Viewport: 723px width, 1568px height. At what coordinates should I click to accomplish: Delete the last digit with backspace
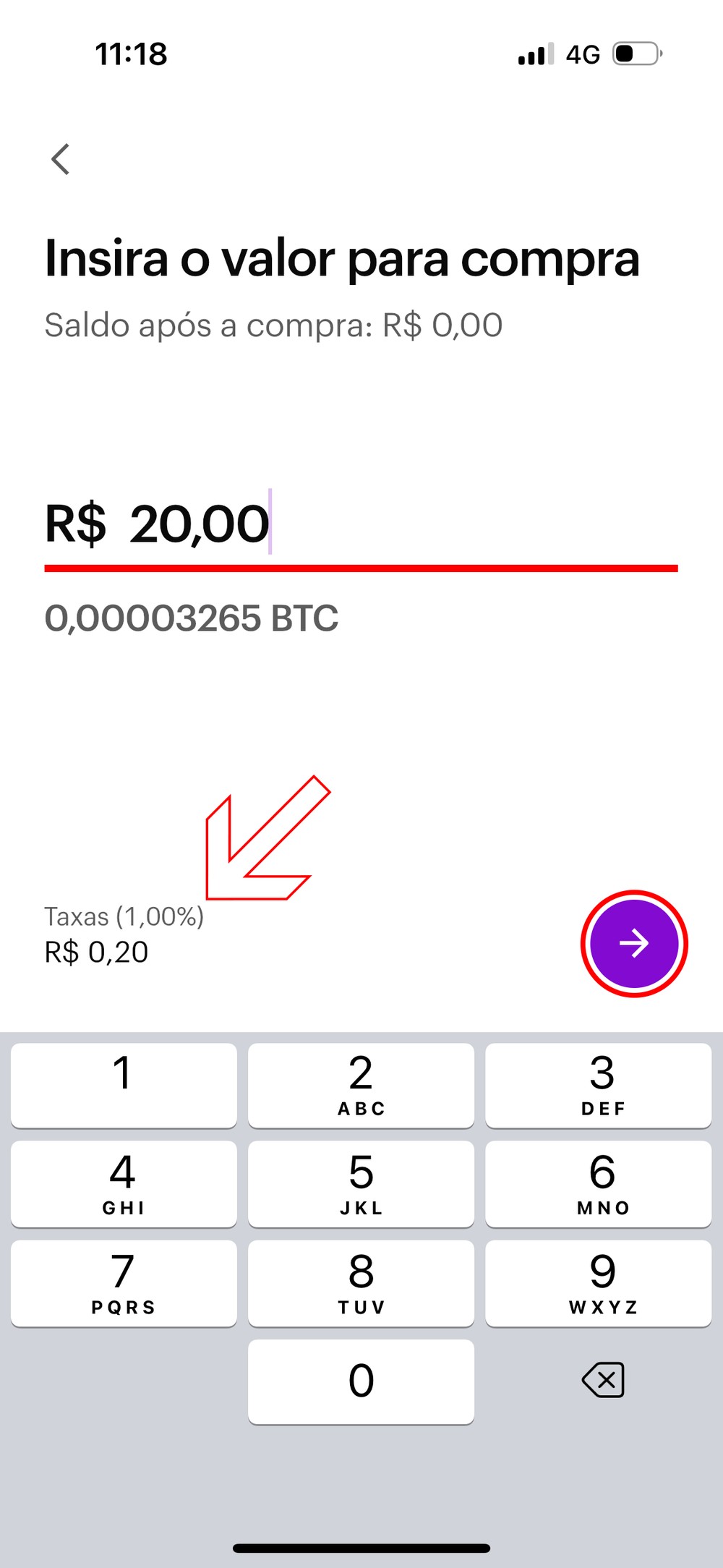pyautogui.click(x=603, y=1381)
